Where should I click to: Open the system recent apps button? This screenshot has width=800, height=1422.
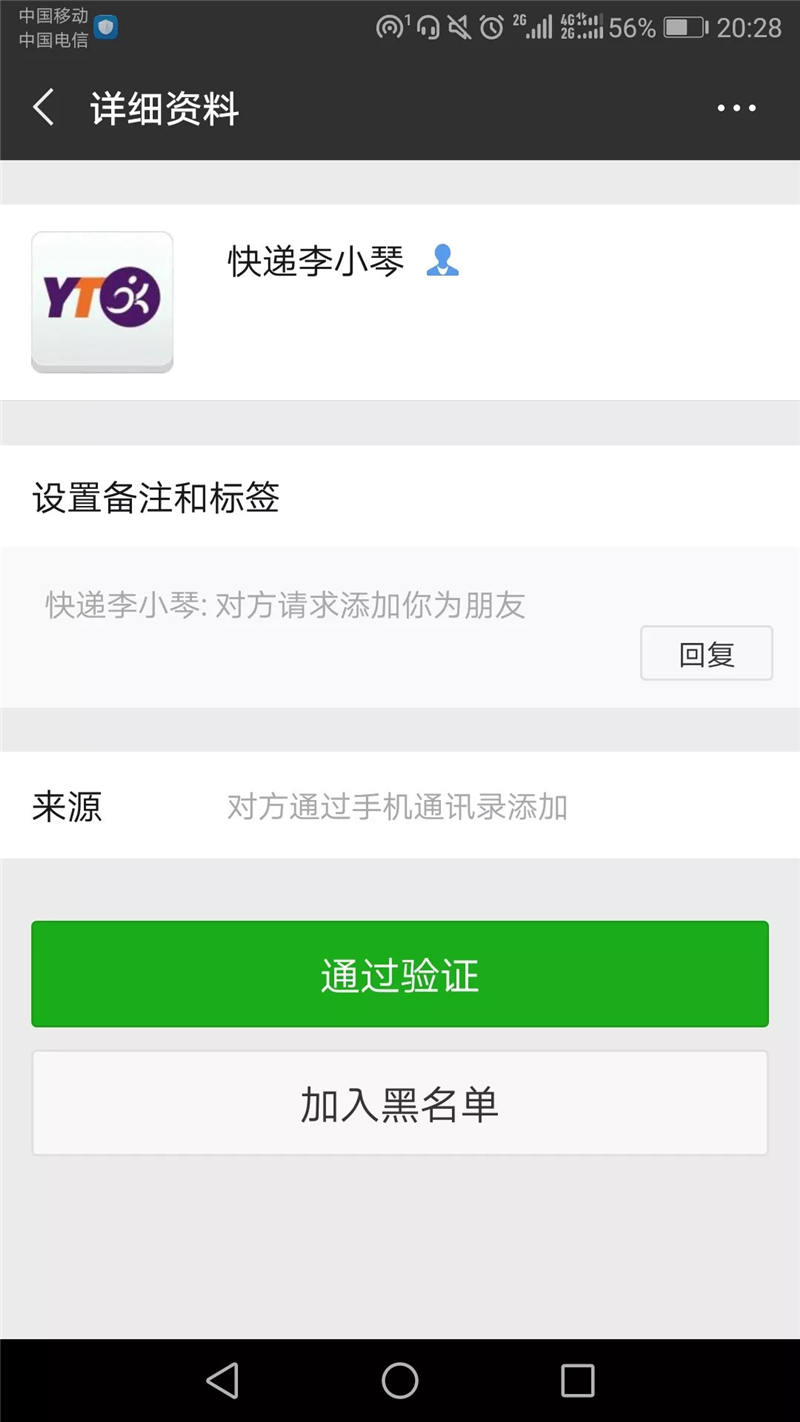point(577,1380)
